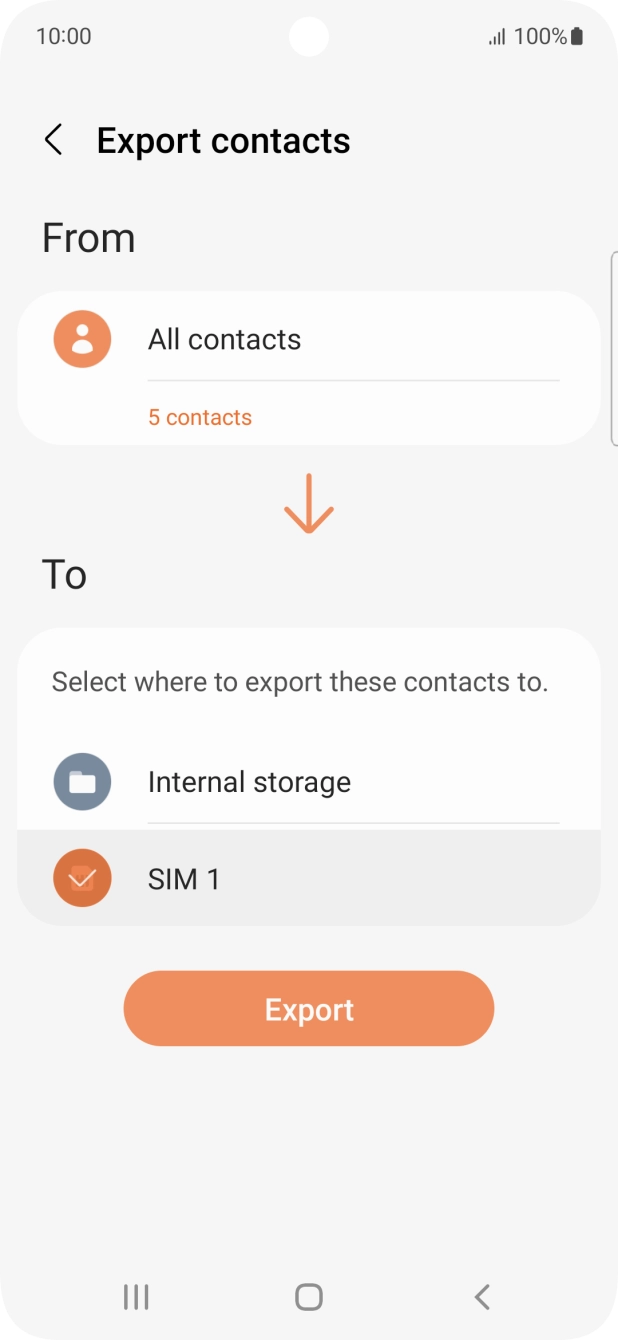
Task: Open recent apps from navigation bar
Action: pyautogui.click(x=136, y=1297)
